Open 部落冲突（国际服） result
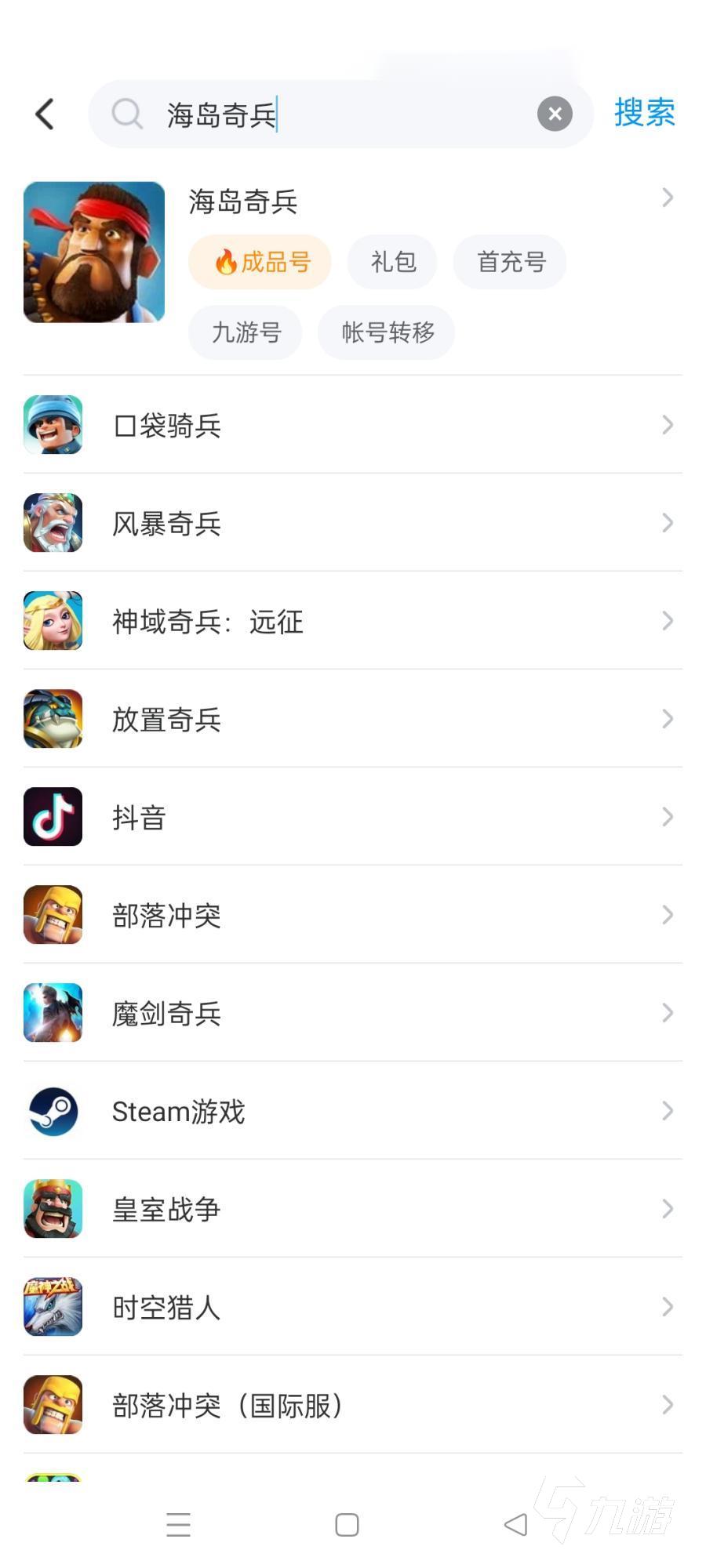This screenshot has height=1568, width=706. coord(353,1405)
